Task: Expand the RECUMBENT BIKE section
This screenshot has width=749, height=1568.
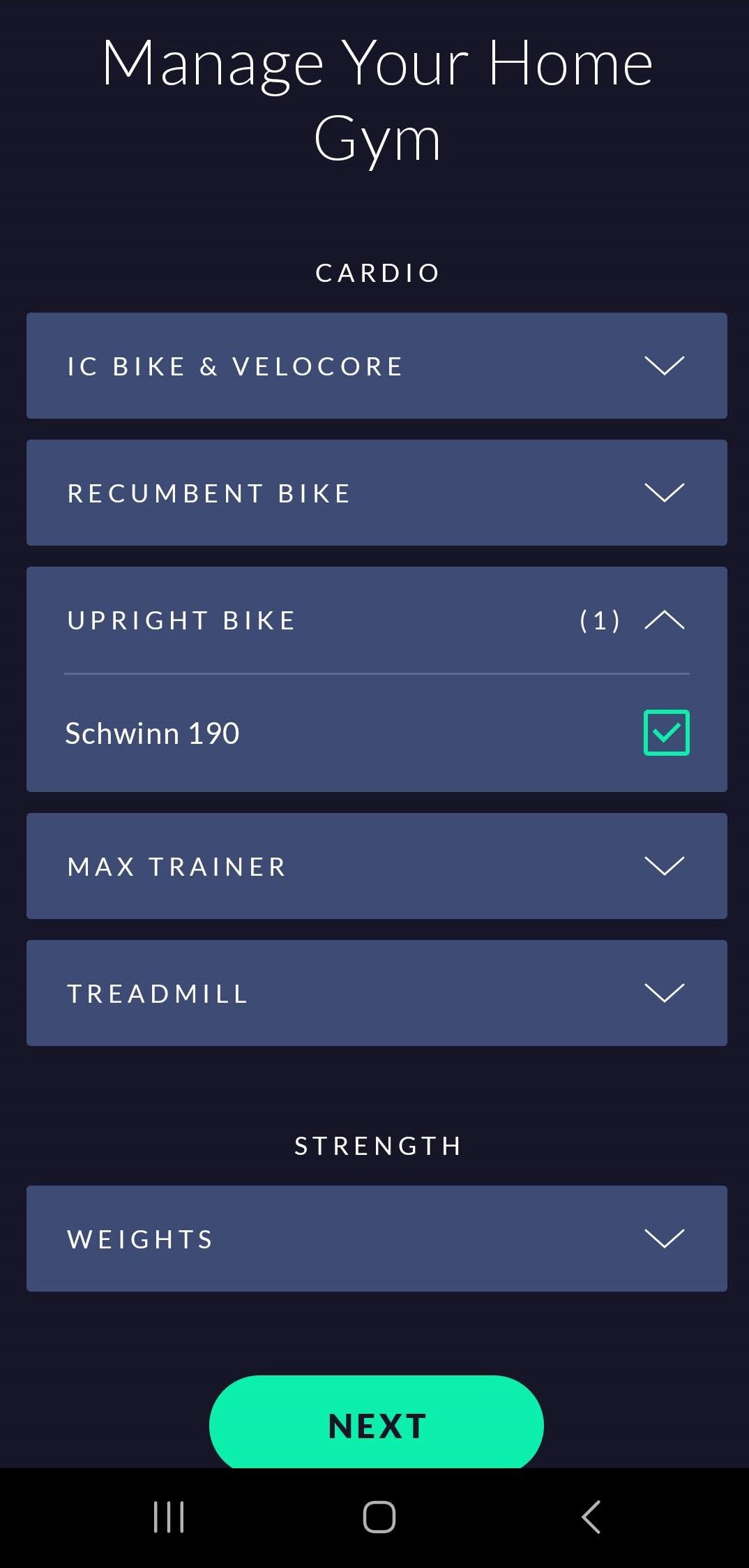Action: 375,492
